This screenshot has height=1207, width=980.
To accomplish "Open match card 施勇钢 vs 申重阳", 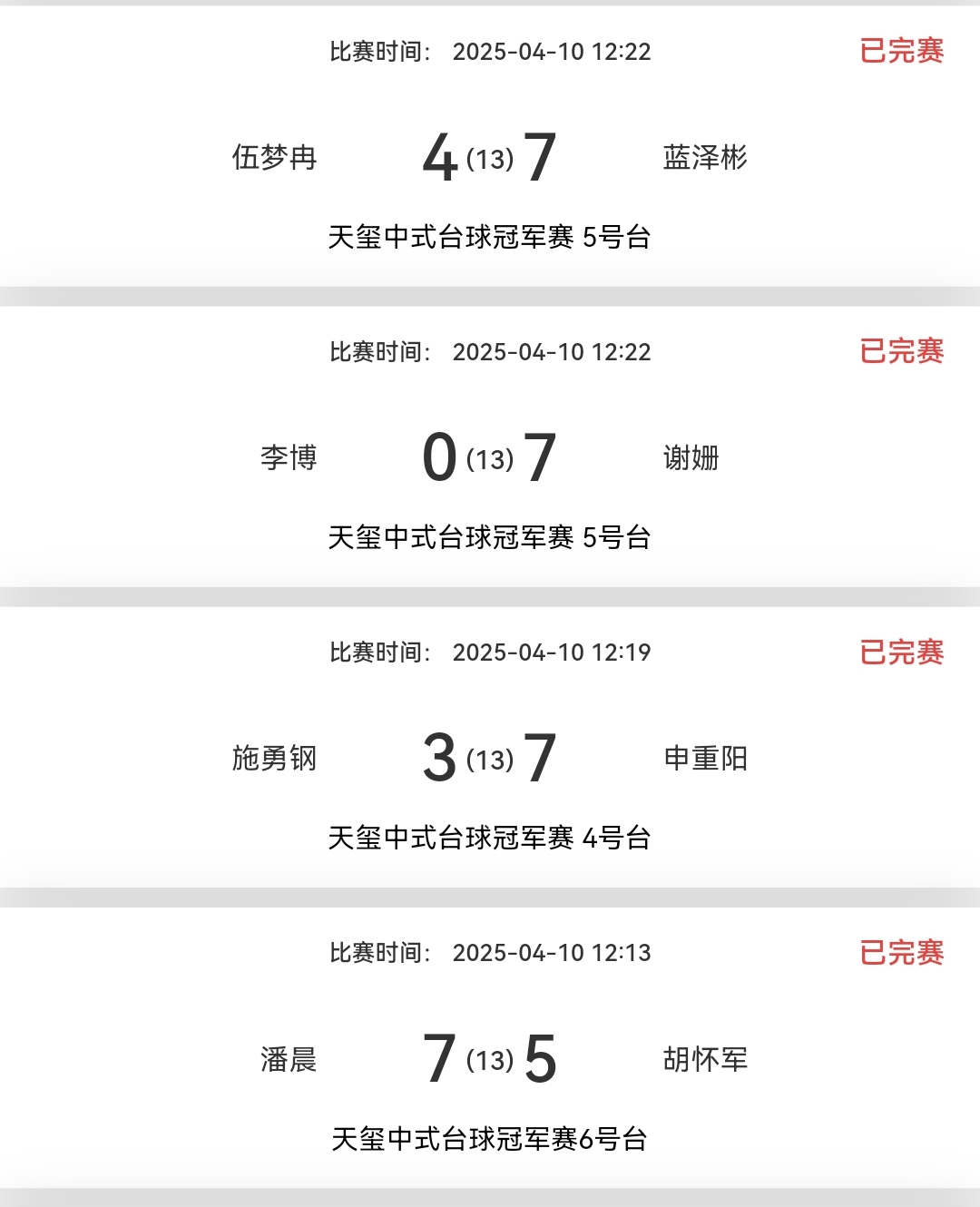I will 490,758.
